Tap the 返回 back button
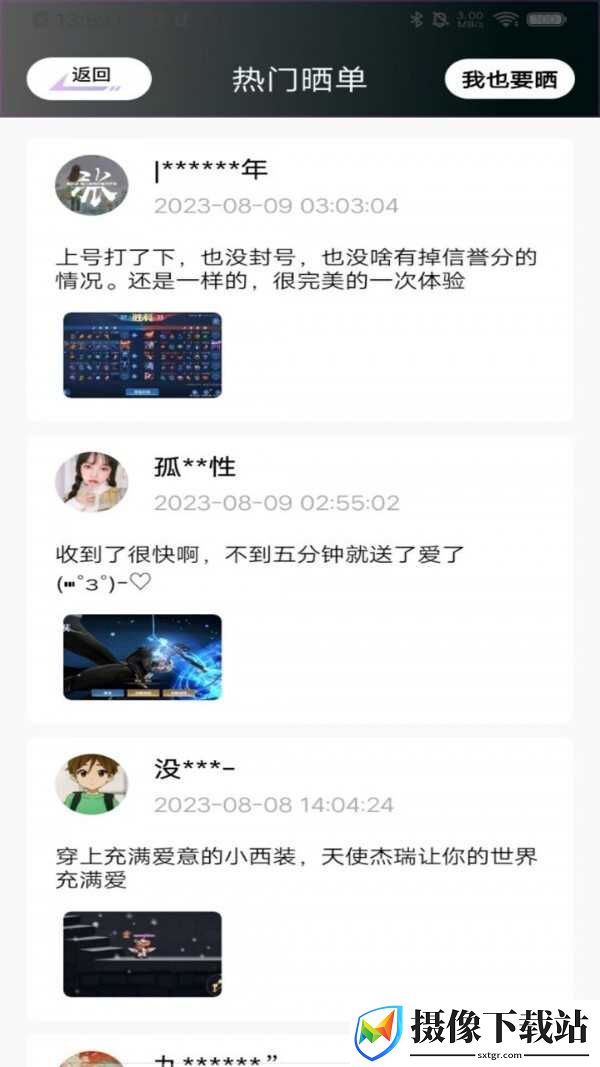Viewport: 600px width, 1067px height. coord(89,79)
